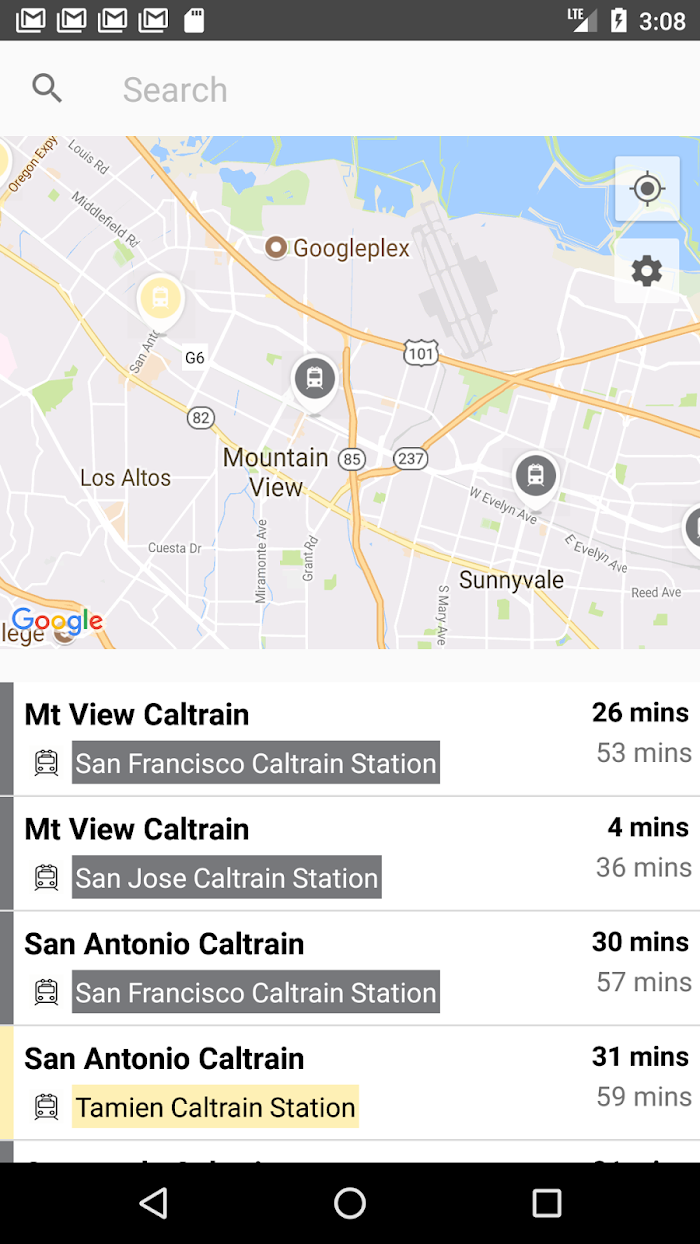
Task: Tap the magnifying glass search icon
Action: 47,89
